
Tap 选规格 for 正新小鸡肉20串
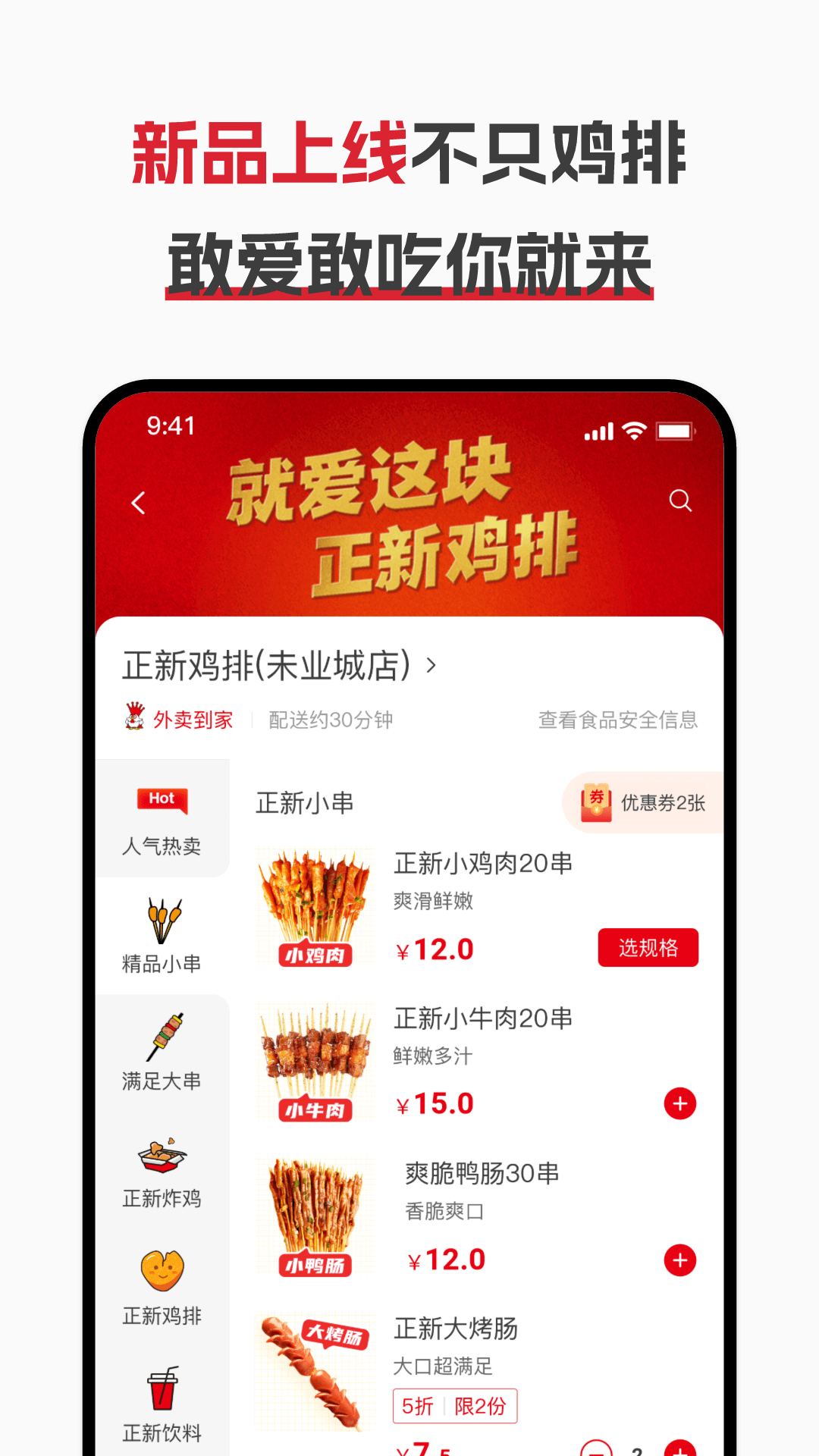click(648, 947)
